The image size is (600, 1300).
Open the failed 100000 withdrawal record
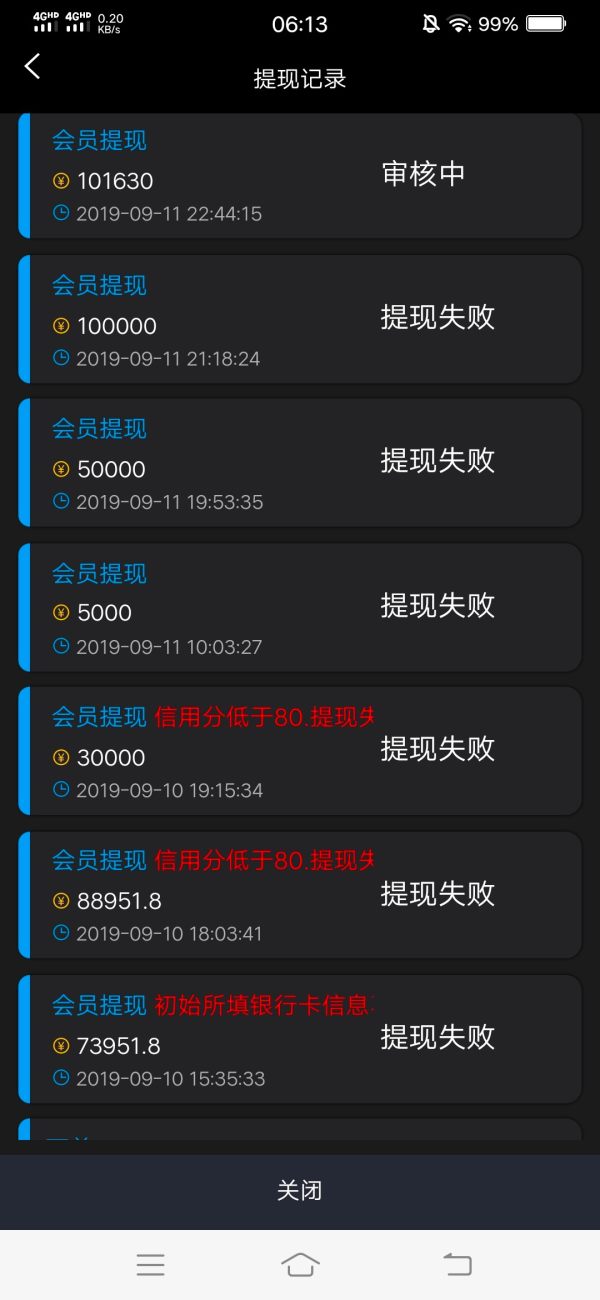click(300, 319)
